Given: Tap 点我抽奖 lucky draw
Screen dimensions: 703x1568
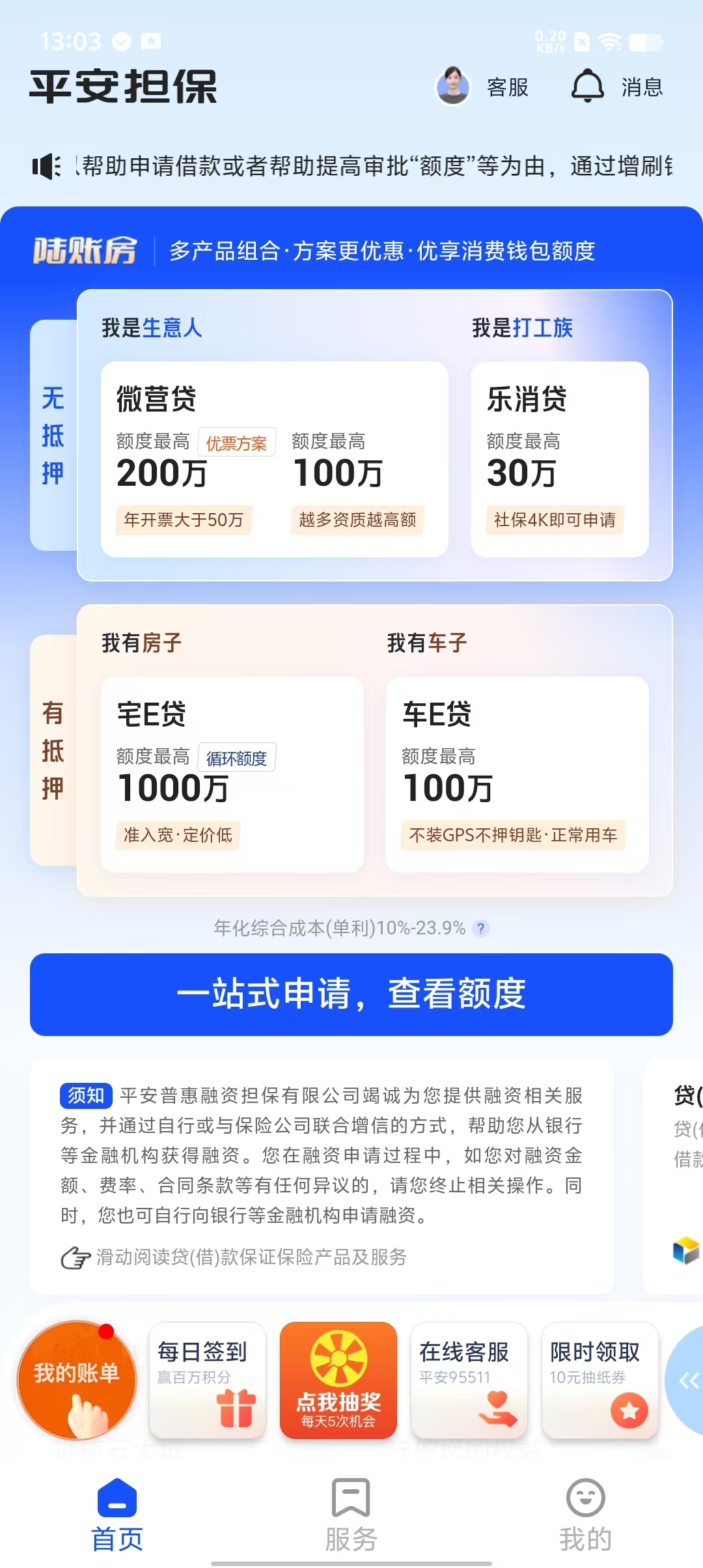Looking at the screenshot, I should click(338, 1380).
